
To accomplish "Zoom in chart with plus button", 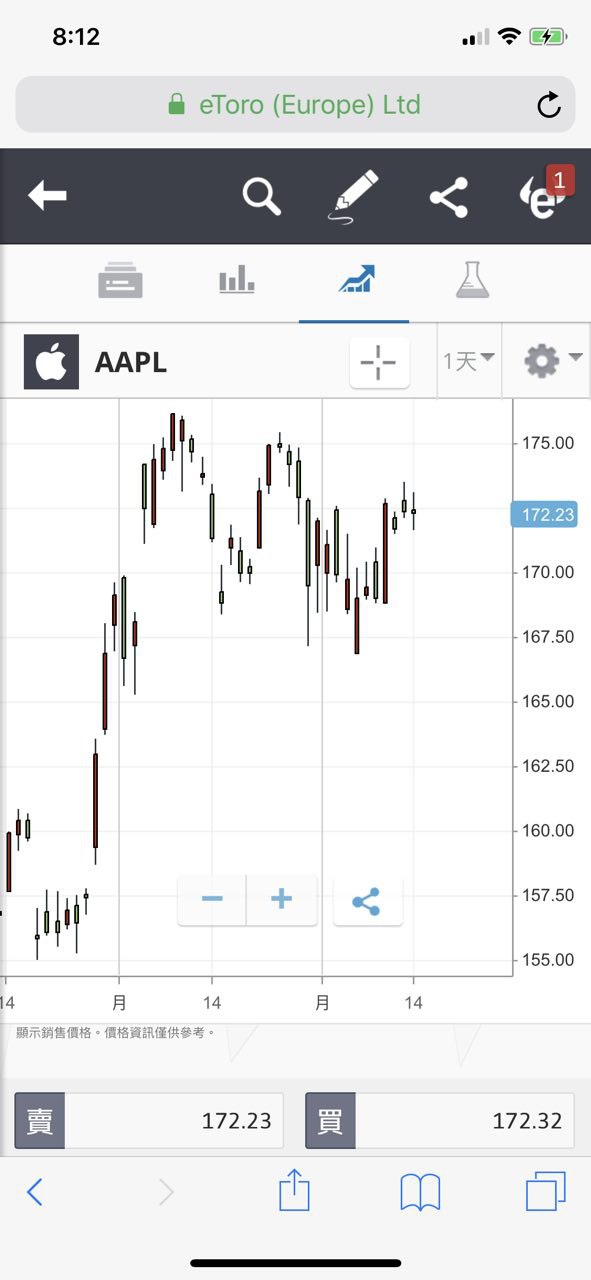I will [282, 899].
